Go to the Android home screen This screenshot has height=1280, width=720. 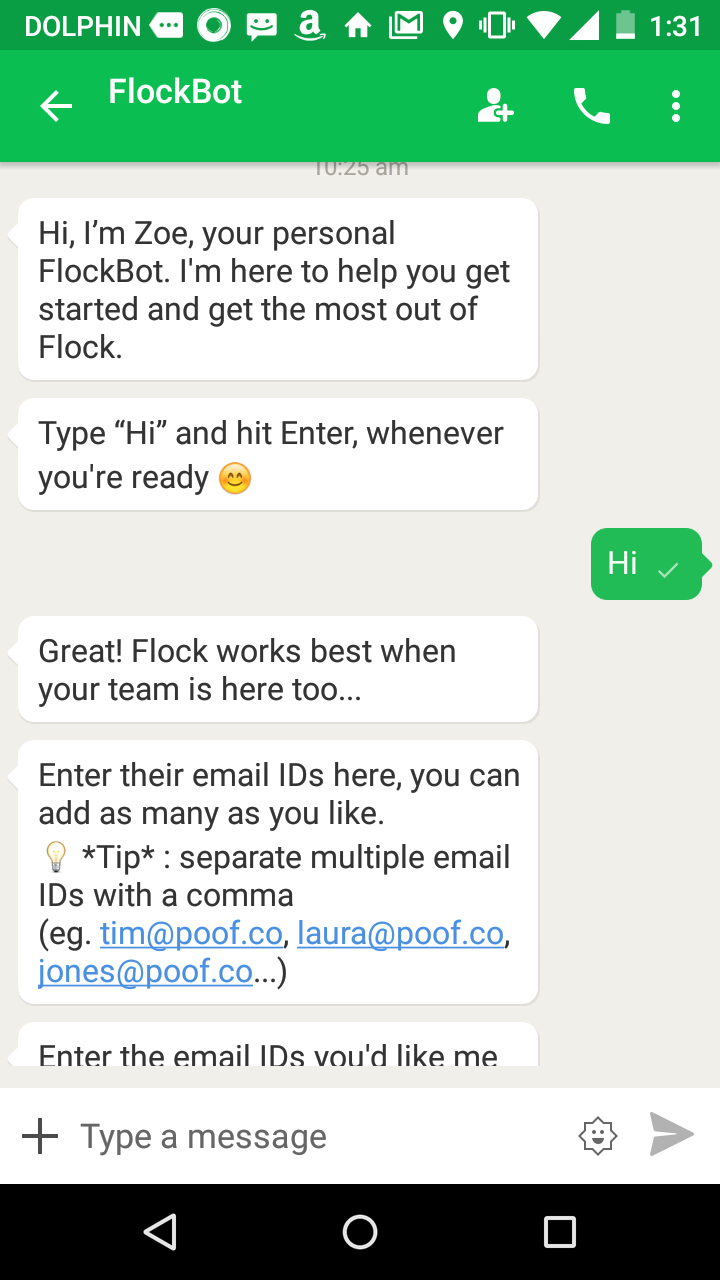click(360, 1232)
